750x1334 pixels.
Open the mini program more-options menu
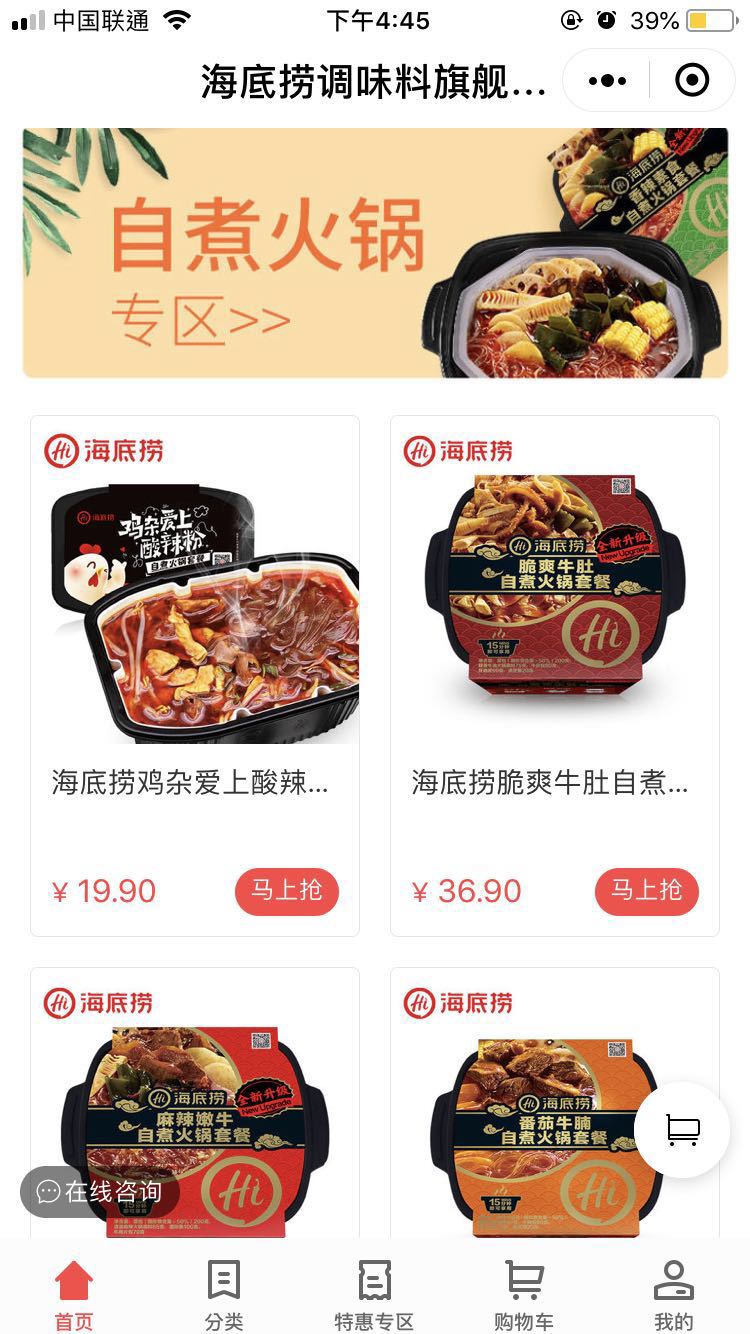(607, 80)
